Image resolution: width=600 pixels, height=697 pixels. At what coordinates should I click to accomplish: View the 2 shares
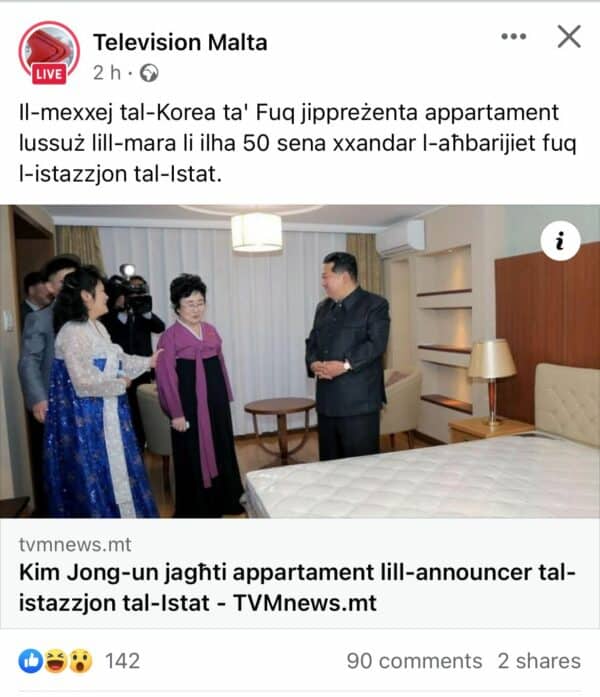(539, 661)
